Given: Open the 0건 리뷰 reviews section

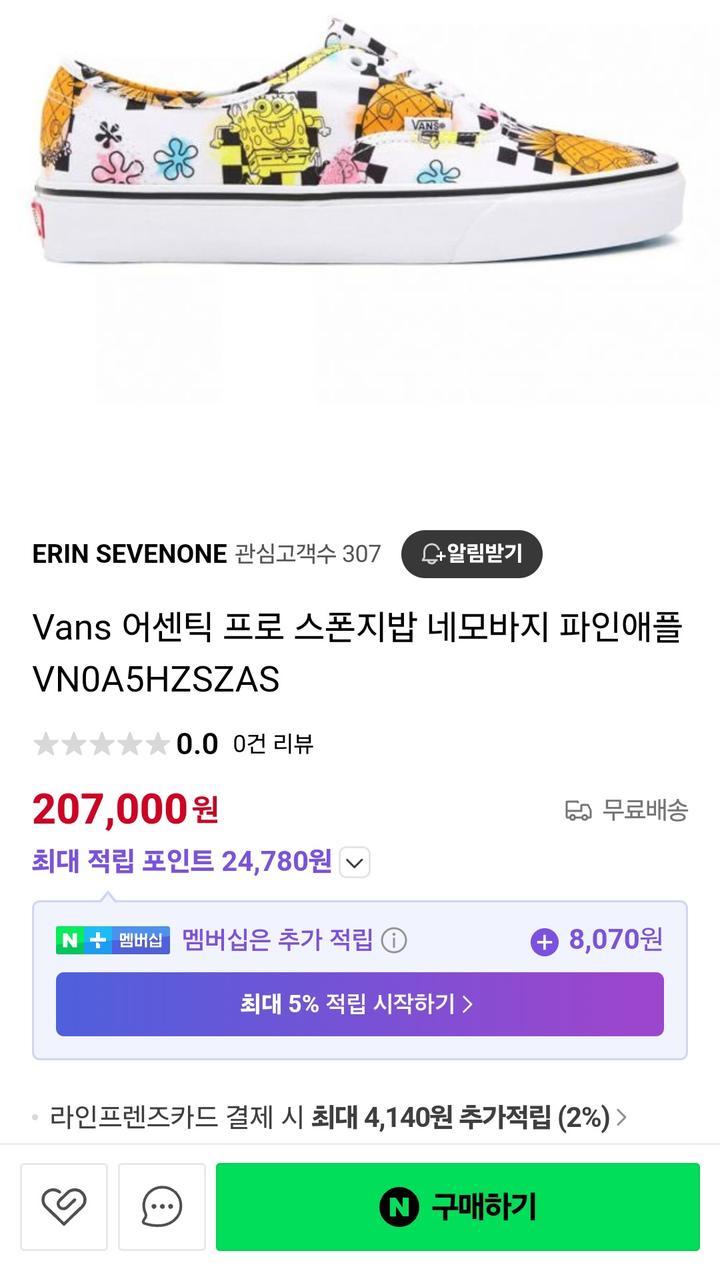Looking at the screenshot, I should pyautogui.click(x=272, y=744).
